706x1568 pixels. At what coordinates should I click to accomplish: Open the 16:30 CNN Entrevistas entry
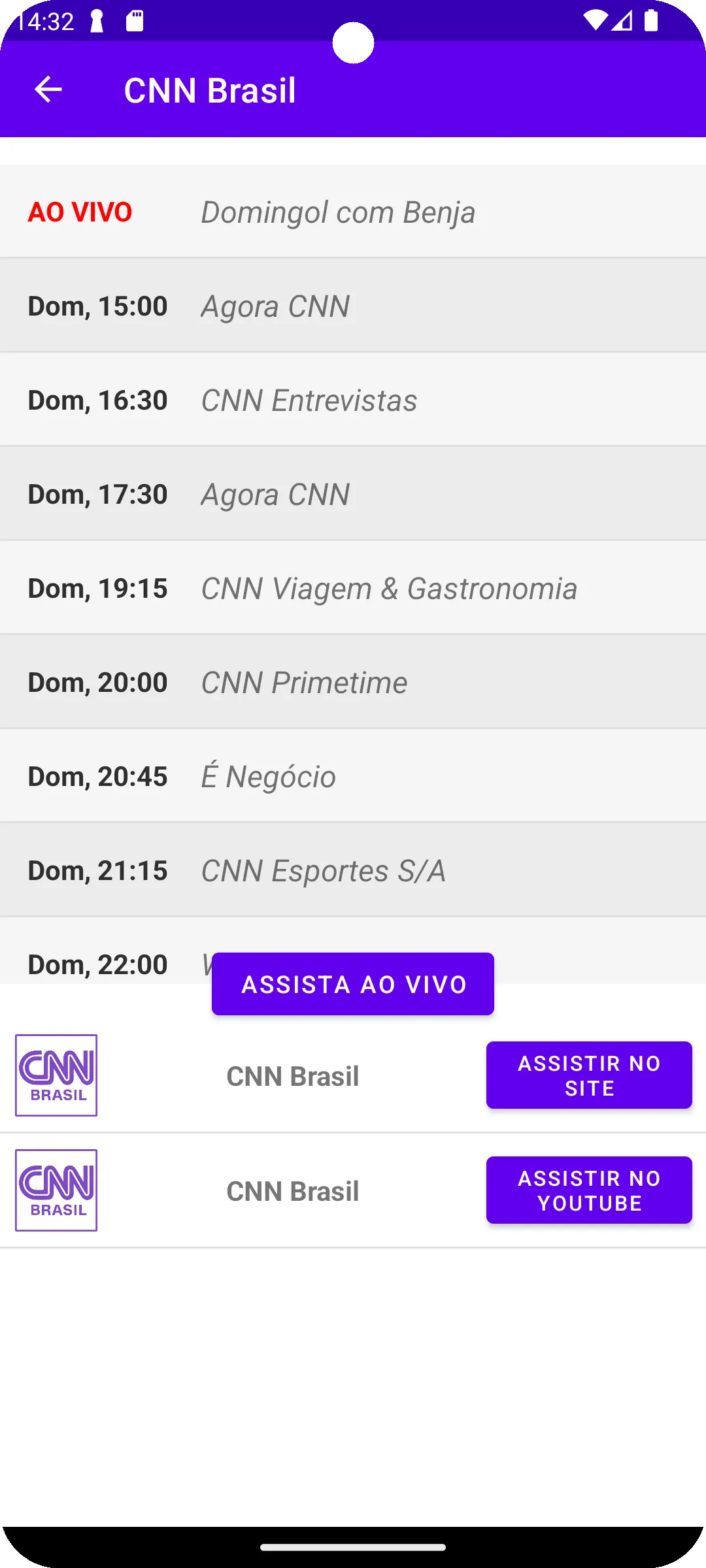pyautogui.click(x=353, y=400)
